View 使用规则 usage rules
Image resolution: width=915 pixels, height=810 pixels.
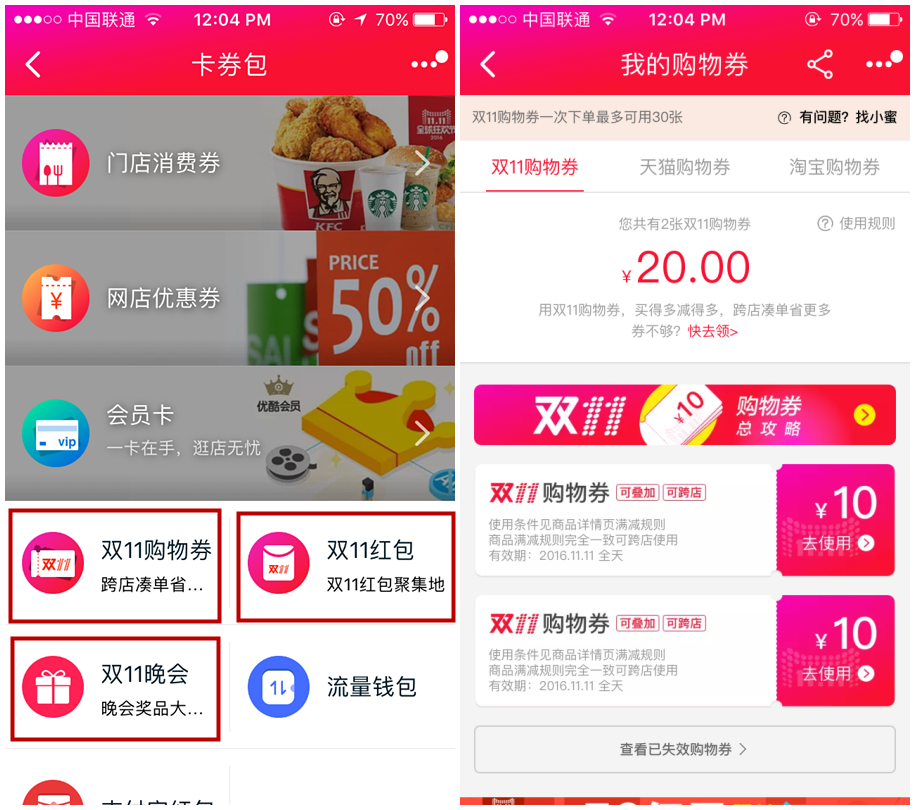857,223
